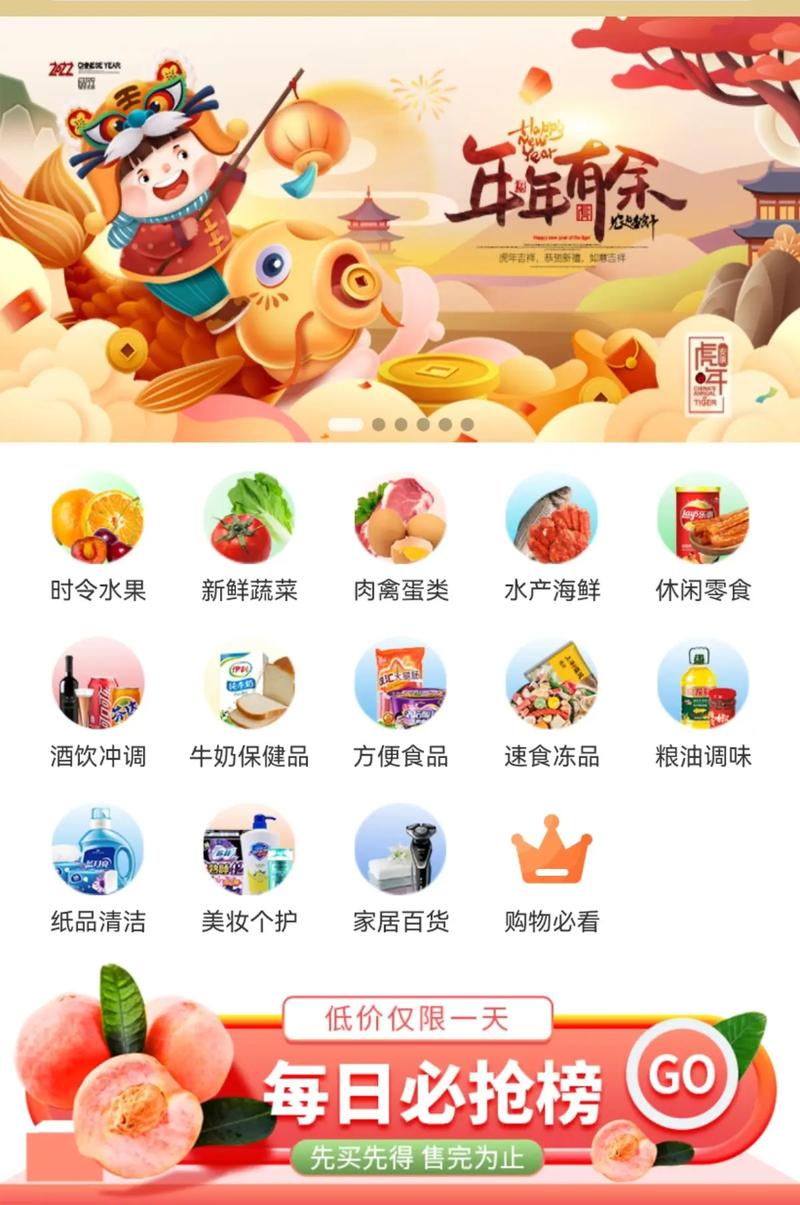Screen dimensions: 800x1205
Task: Open 购物必看 crown icon
Action: coord(551,850)
